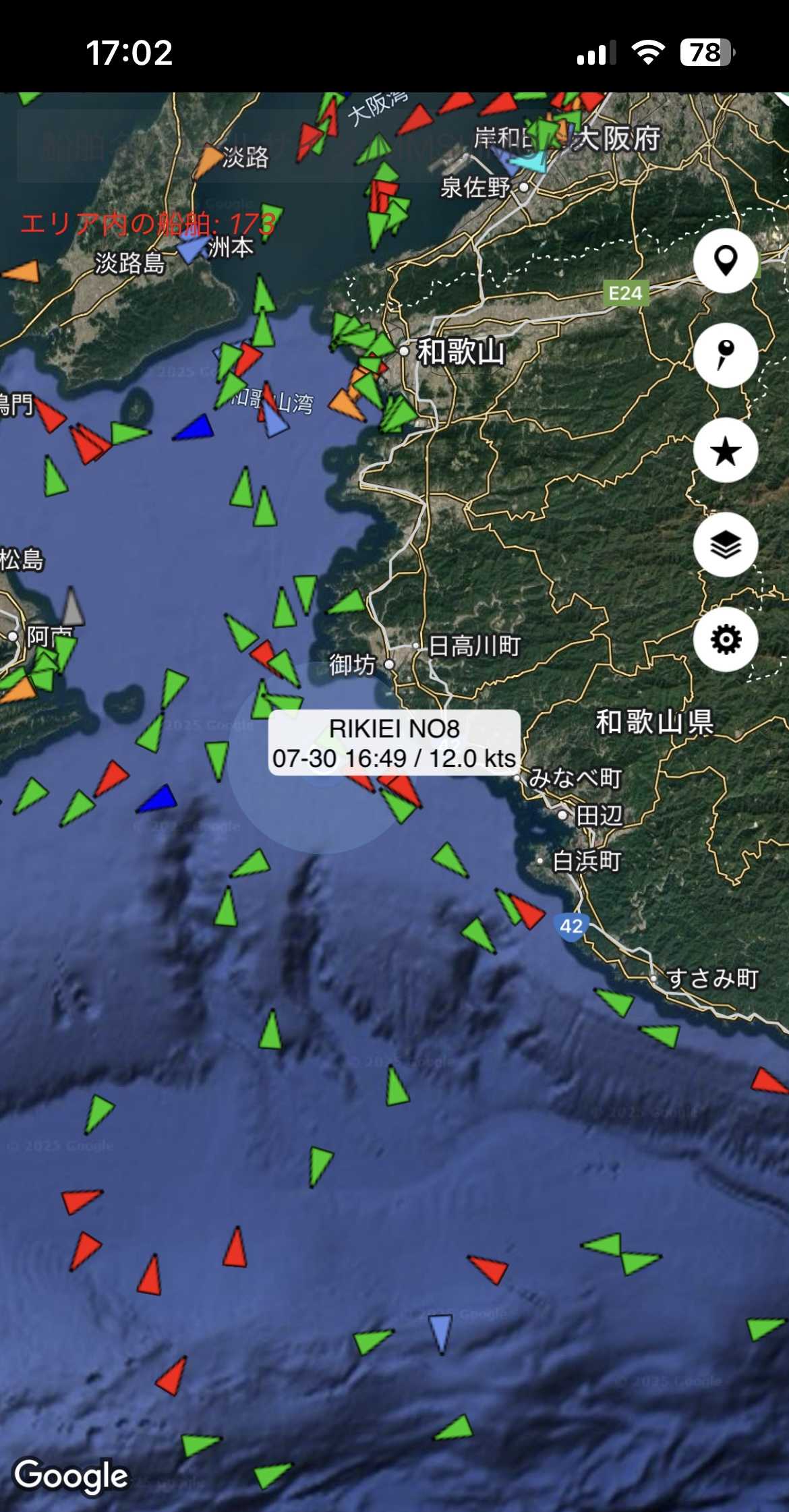Viewport: 789px width, 1512px height.
Task: Open favorites with the star button
Action: 726,450
